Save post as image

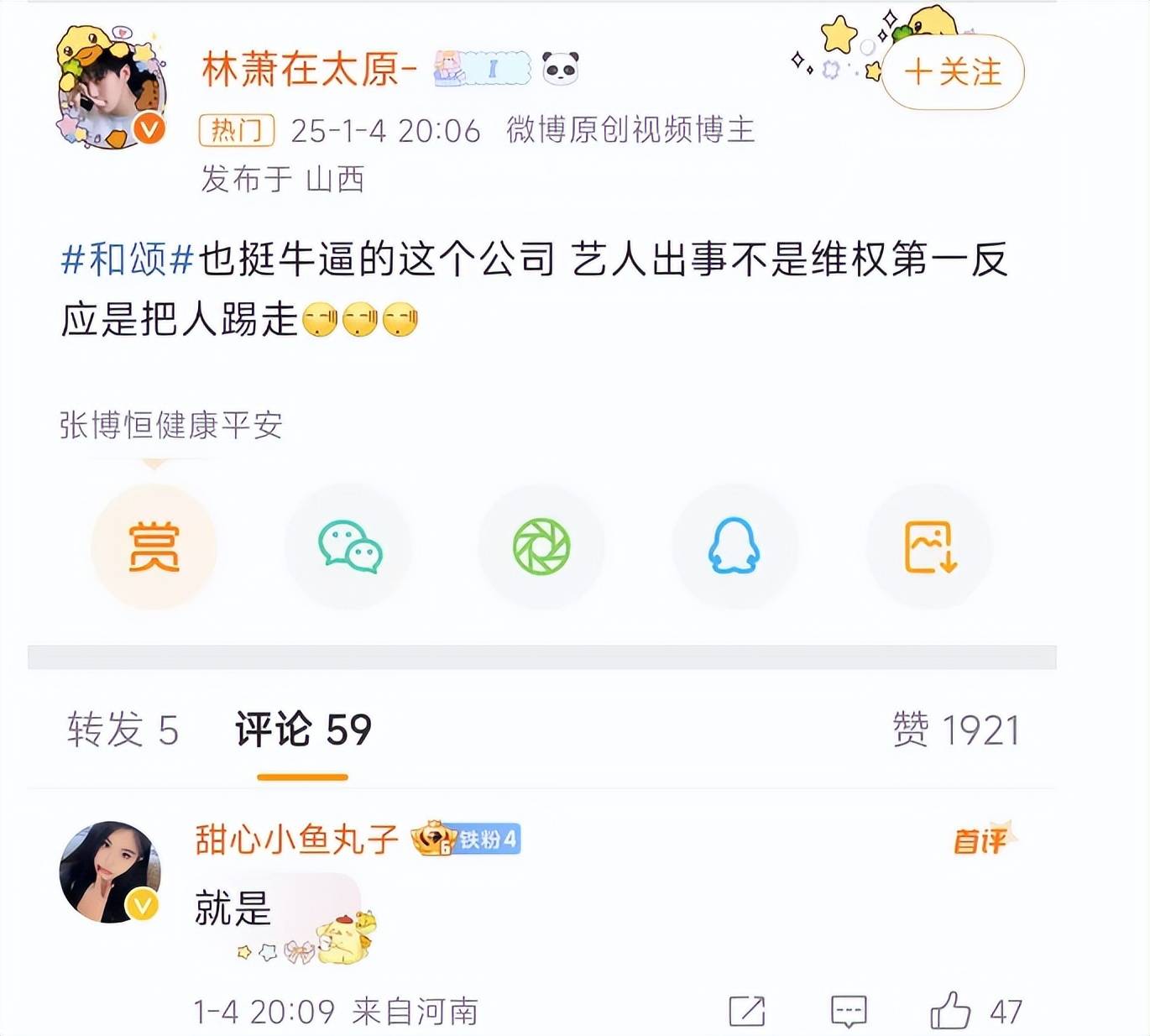[x=929, y=547]
